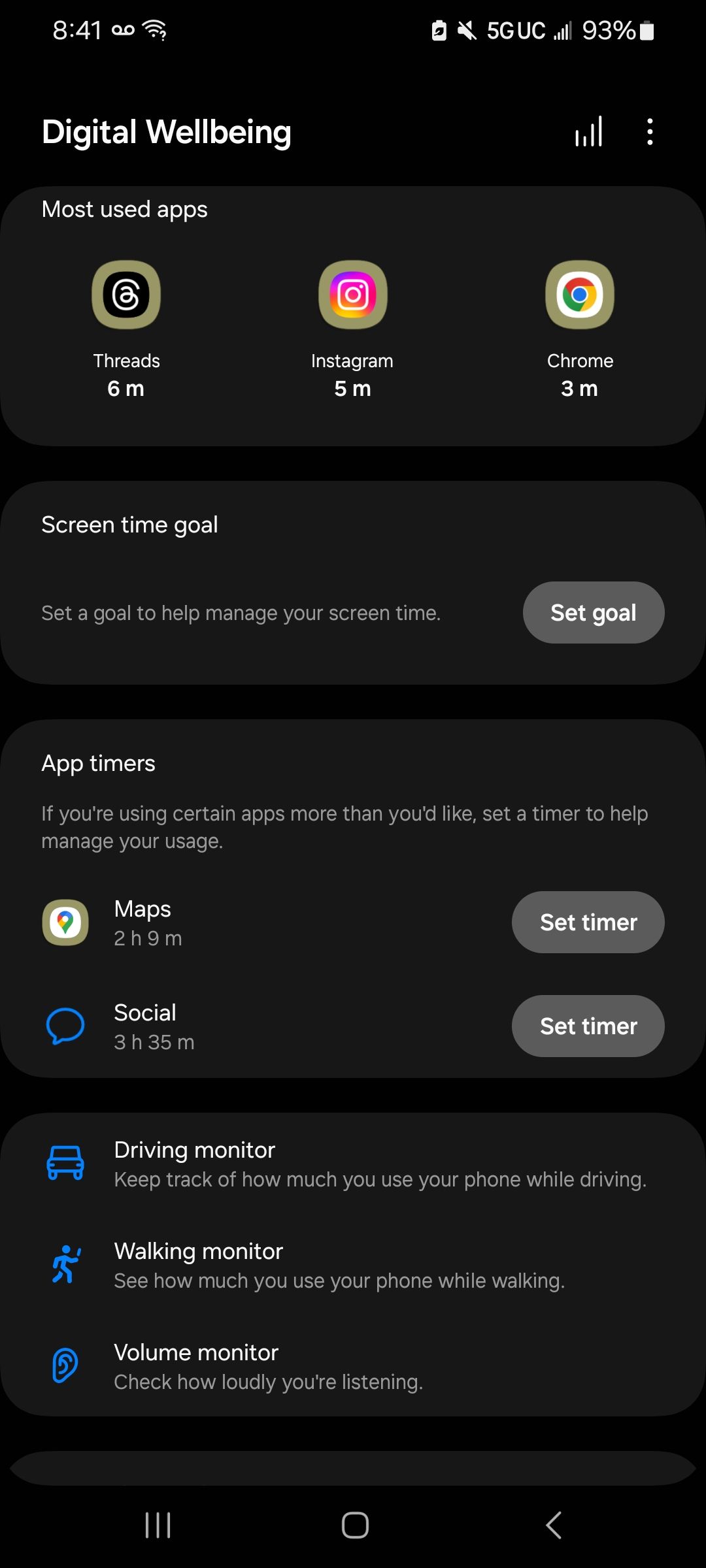This screenshot has width=706, height=1568.
Task: Set a timer for Maps
Action: (588, 922)
